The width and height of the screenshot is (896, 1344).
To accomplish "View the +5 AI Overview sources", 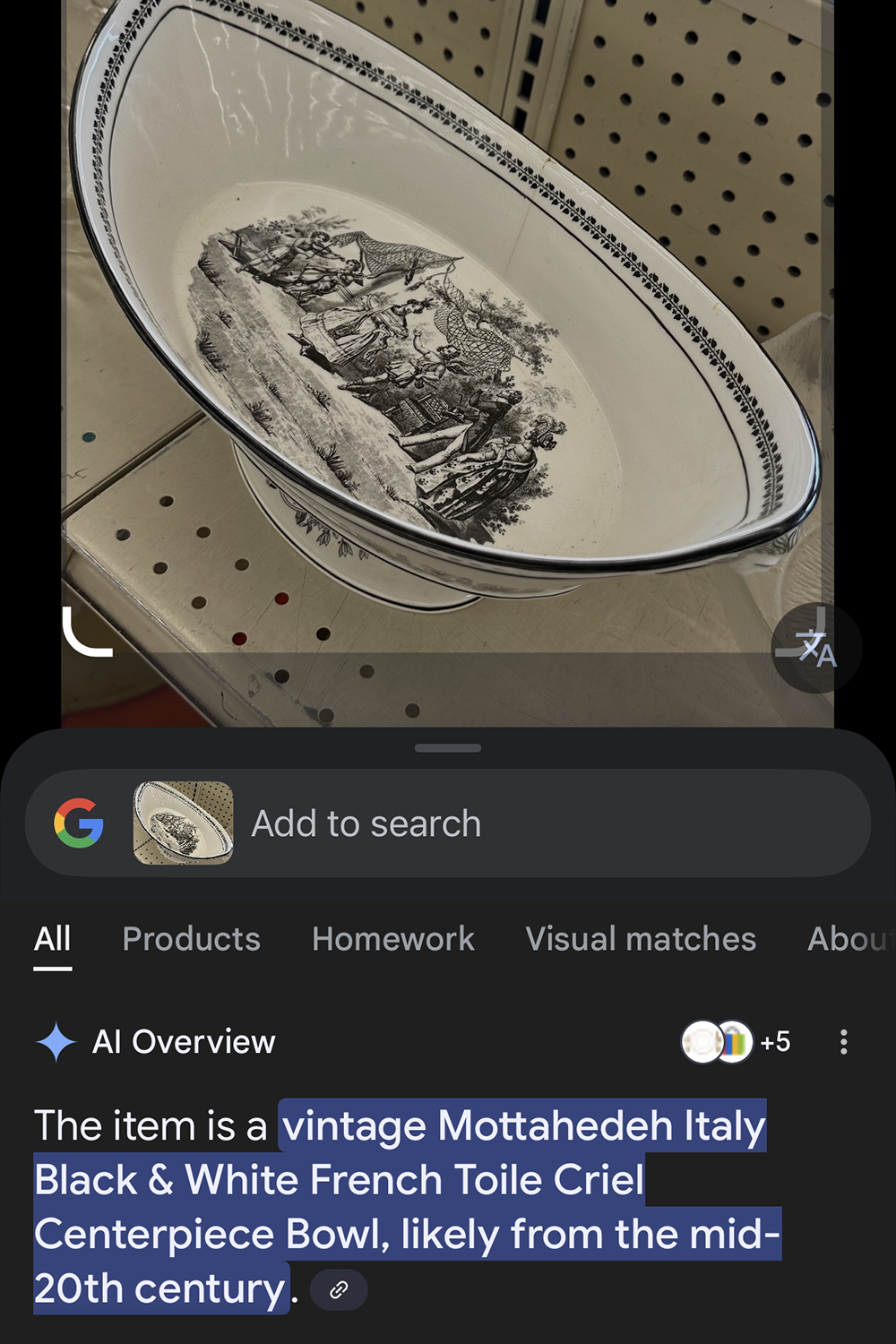I will 737,1041.
